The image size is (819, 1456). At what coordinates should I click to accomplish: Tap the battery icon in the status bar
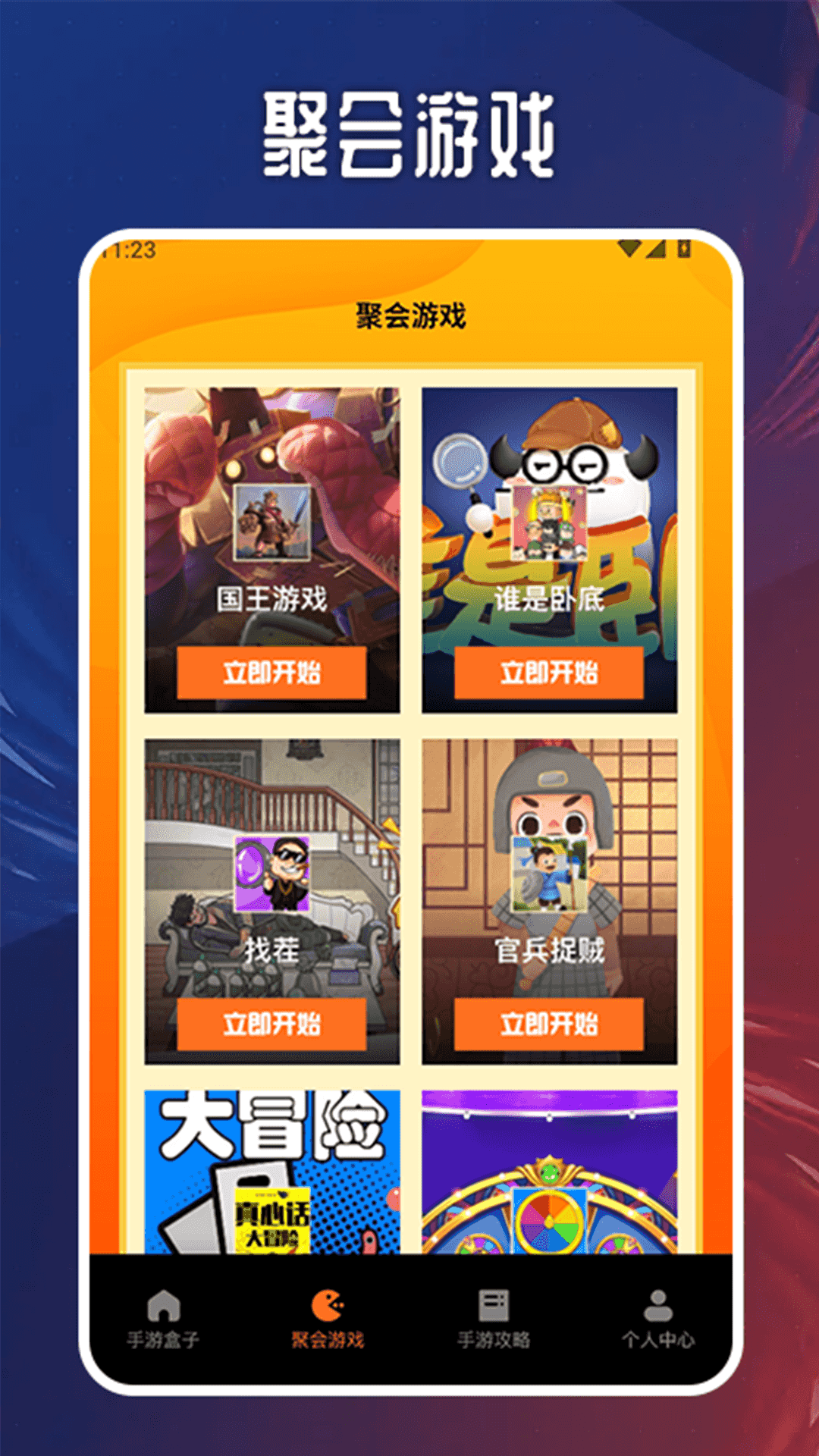(683, 248)
